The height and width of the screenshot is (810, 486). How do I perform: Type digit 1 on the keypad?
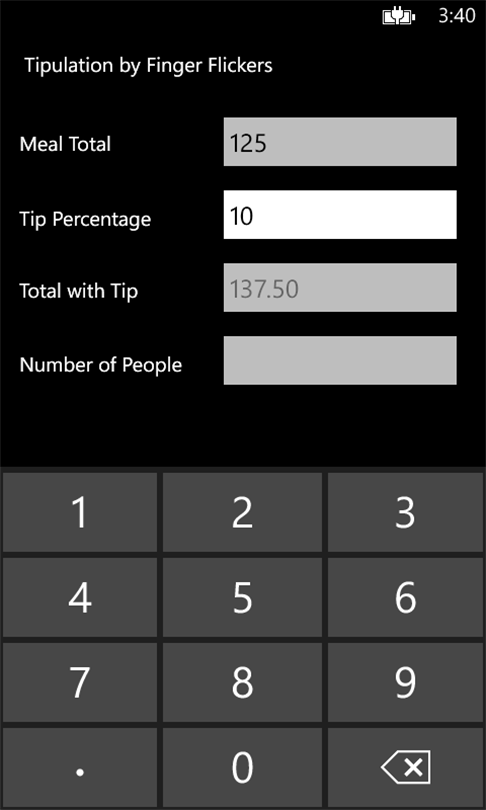coord(80,512)
